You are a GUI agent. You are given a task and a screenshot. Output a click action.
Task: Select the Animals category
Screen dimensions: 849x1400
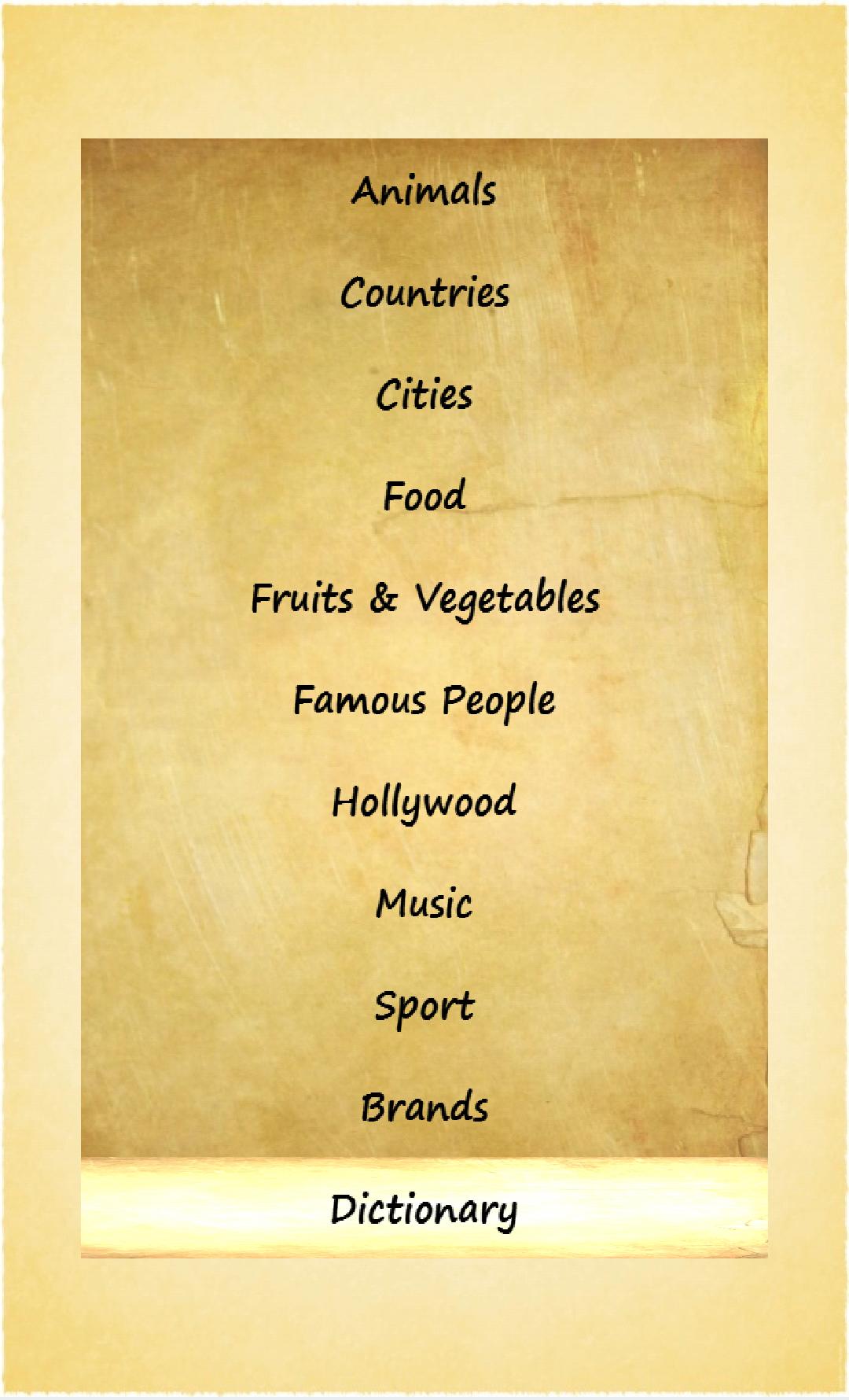pyautogui.click(x=424, y=191)
